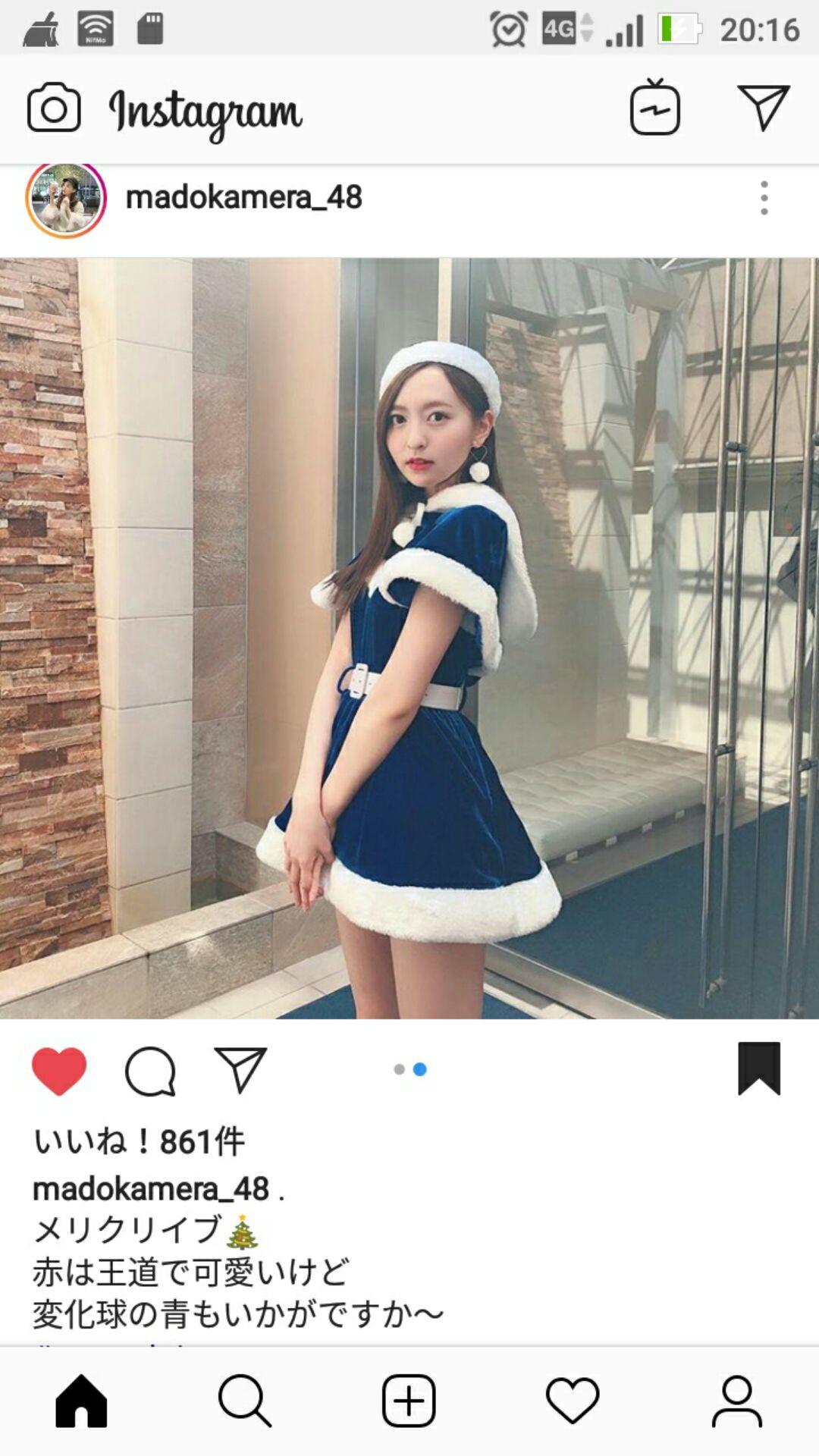Go to the Home feed tab
The width and height of the screenshot is (819, 1456).
[x=81, y=1401]
